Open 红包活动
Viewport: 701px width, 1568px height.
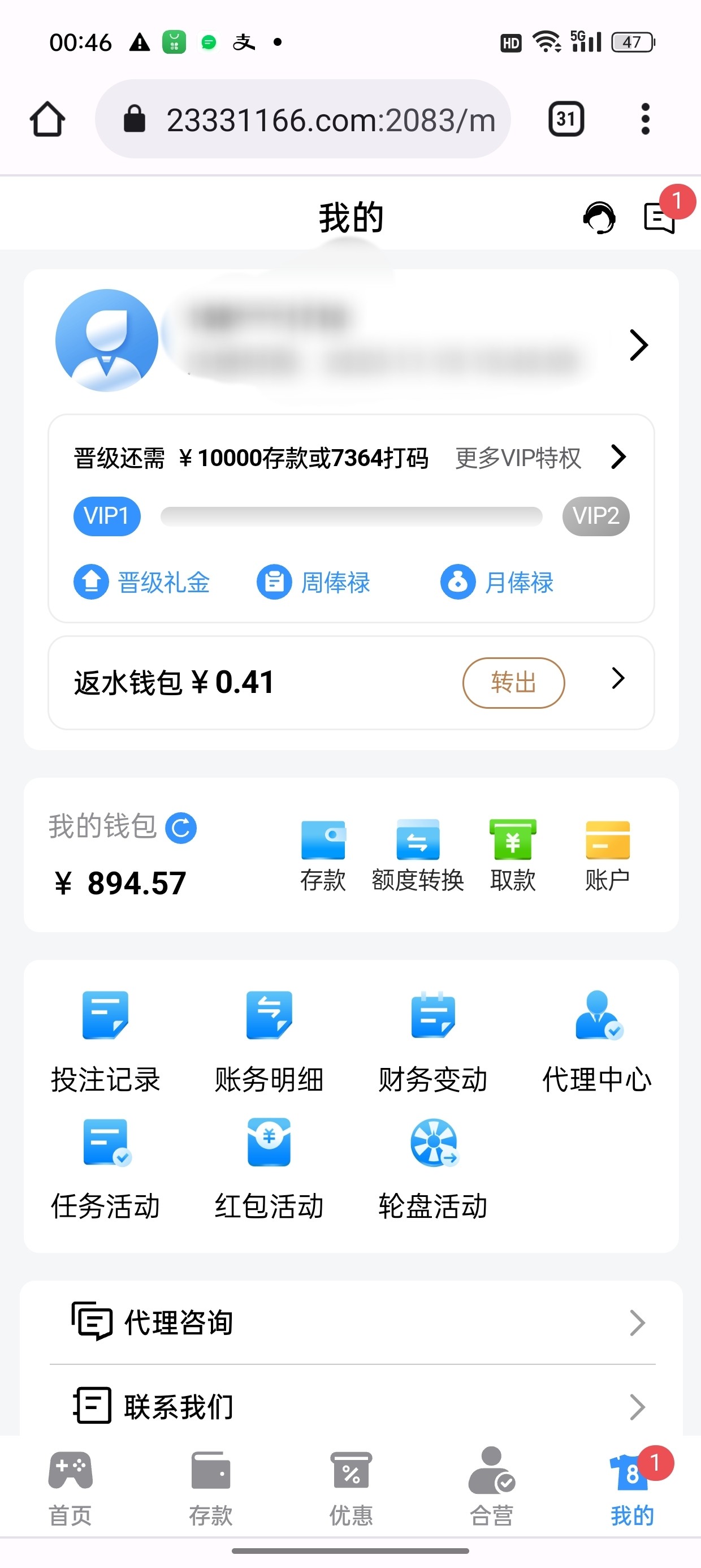tap(269, 1169)
